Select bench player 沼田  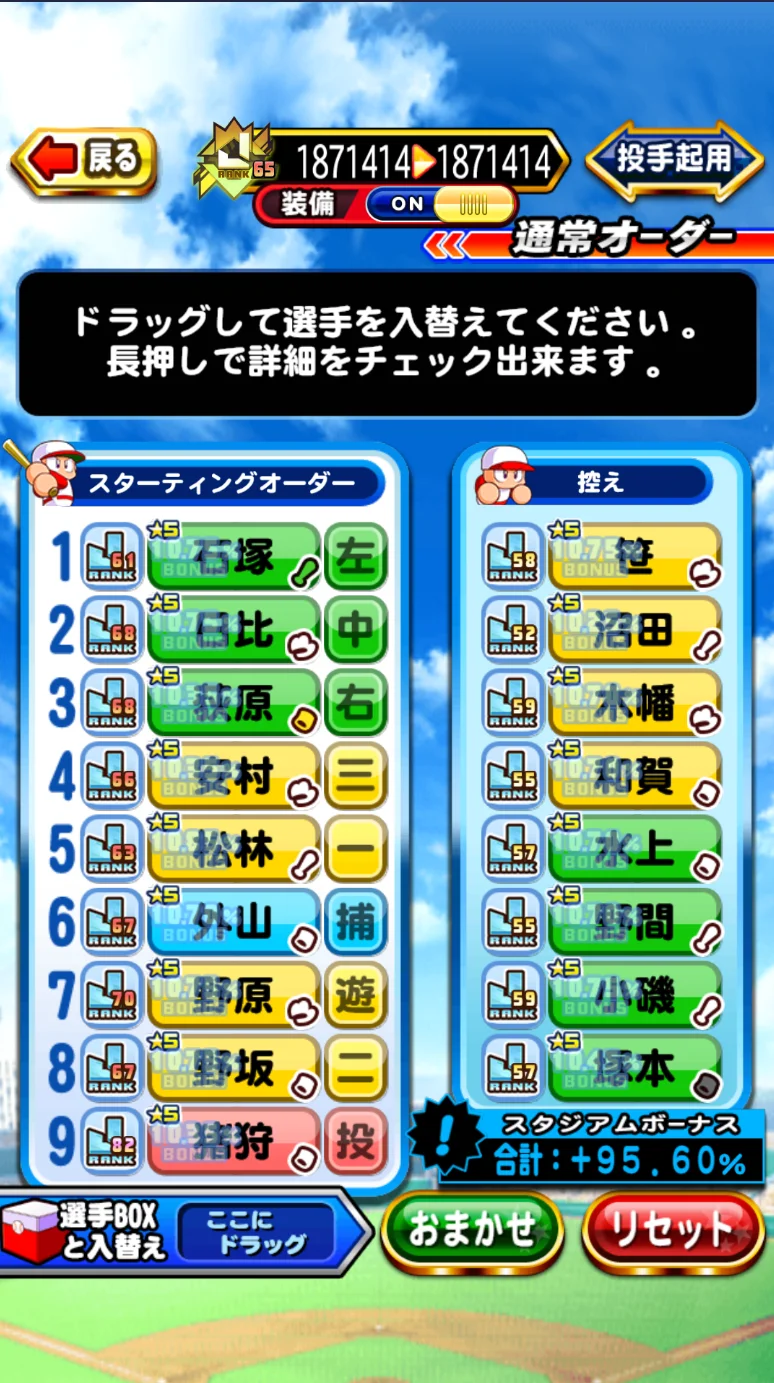[x=634, y=630]
